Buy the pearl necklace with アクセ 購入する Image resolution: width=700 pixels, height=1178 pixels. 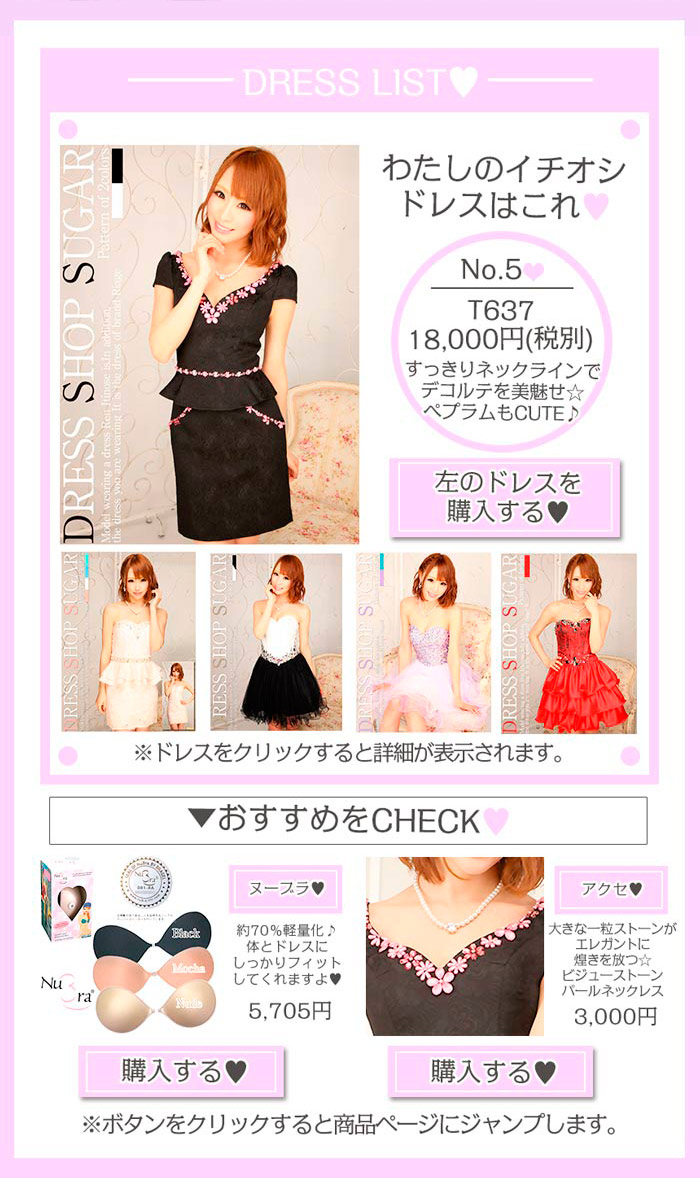[x=492, y=1071]
